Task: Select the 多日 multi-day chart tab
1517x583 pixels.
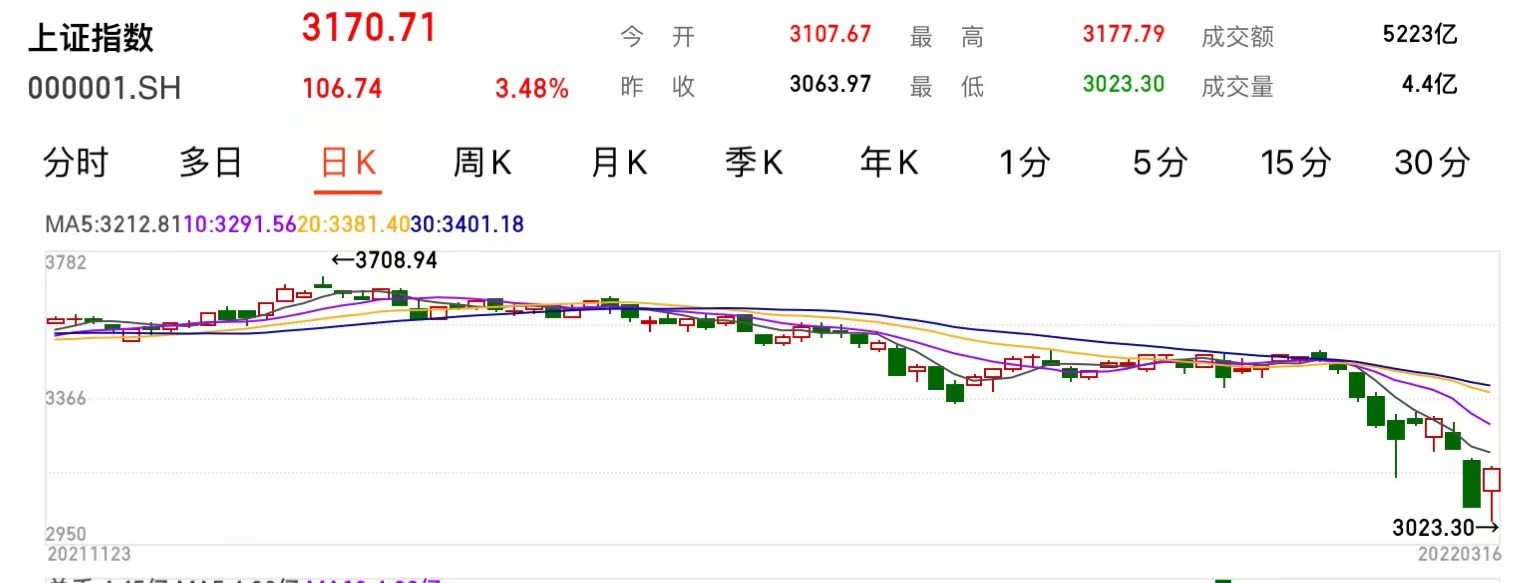Action: (x=211, y=162)
